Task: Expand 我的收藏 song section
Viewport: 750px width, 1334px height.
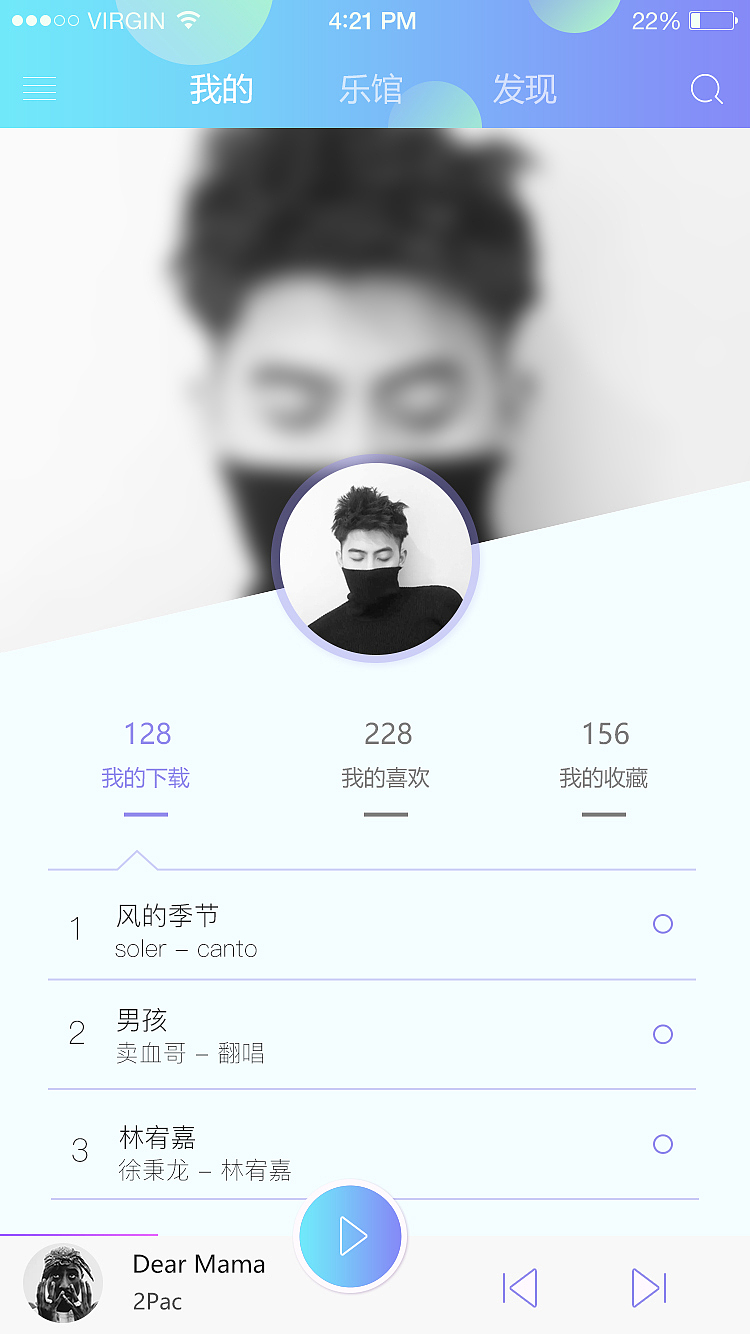Action: coord(604,755)
